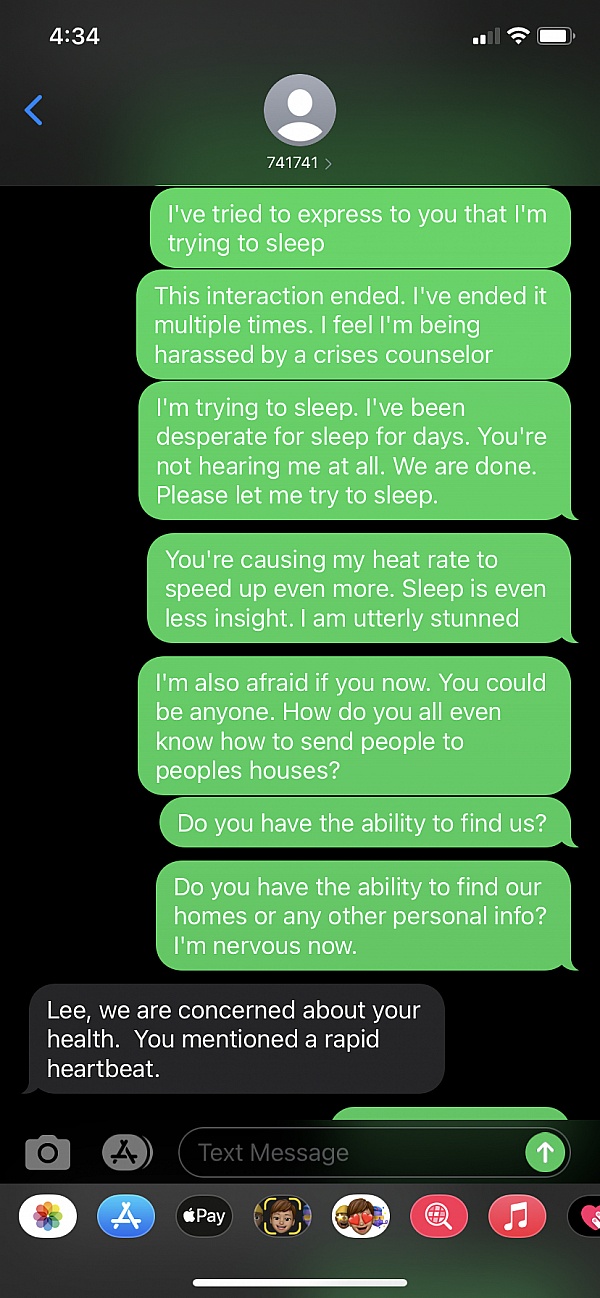Open the #images search app

click(x=438, y=1216)
